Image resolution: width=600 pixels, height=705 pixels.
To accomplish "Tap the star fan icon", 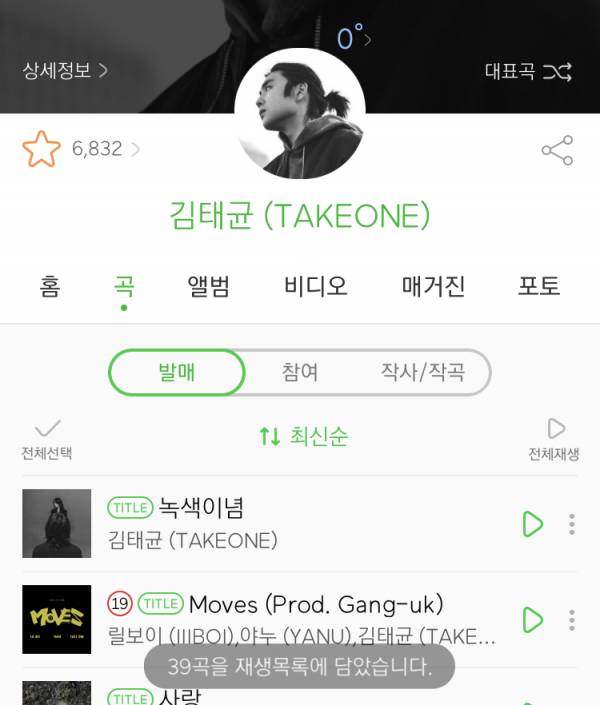I will [41, 150].
